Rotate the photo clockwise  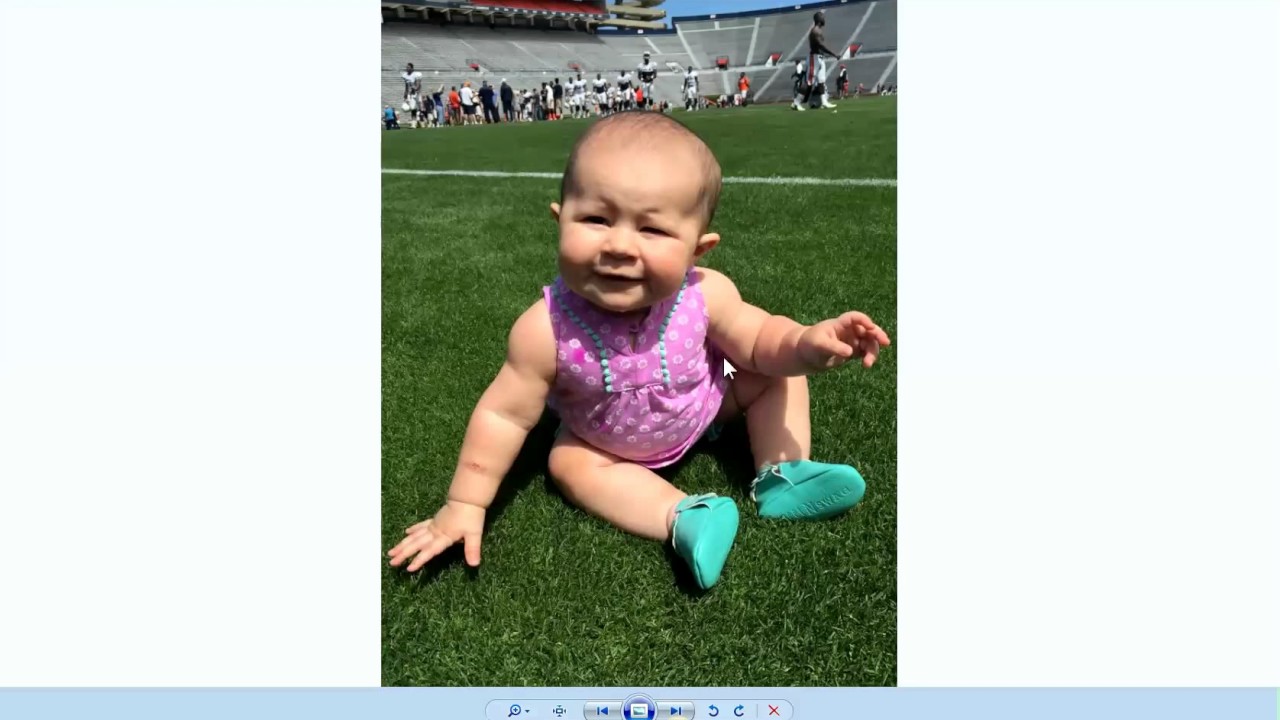(x=739, y=710)
